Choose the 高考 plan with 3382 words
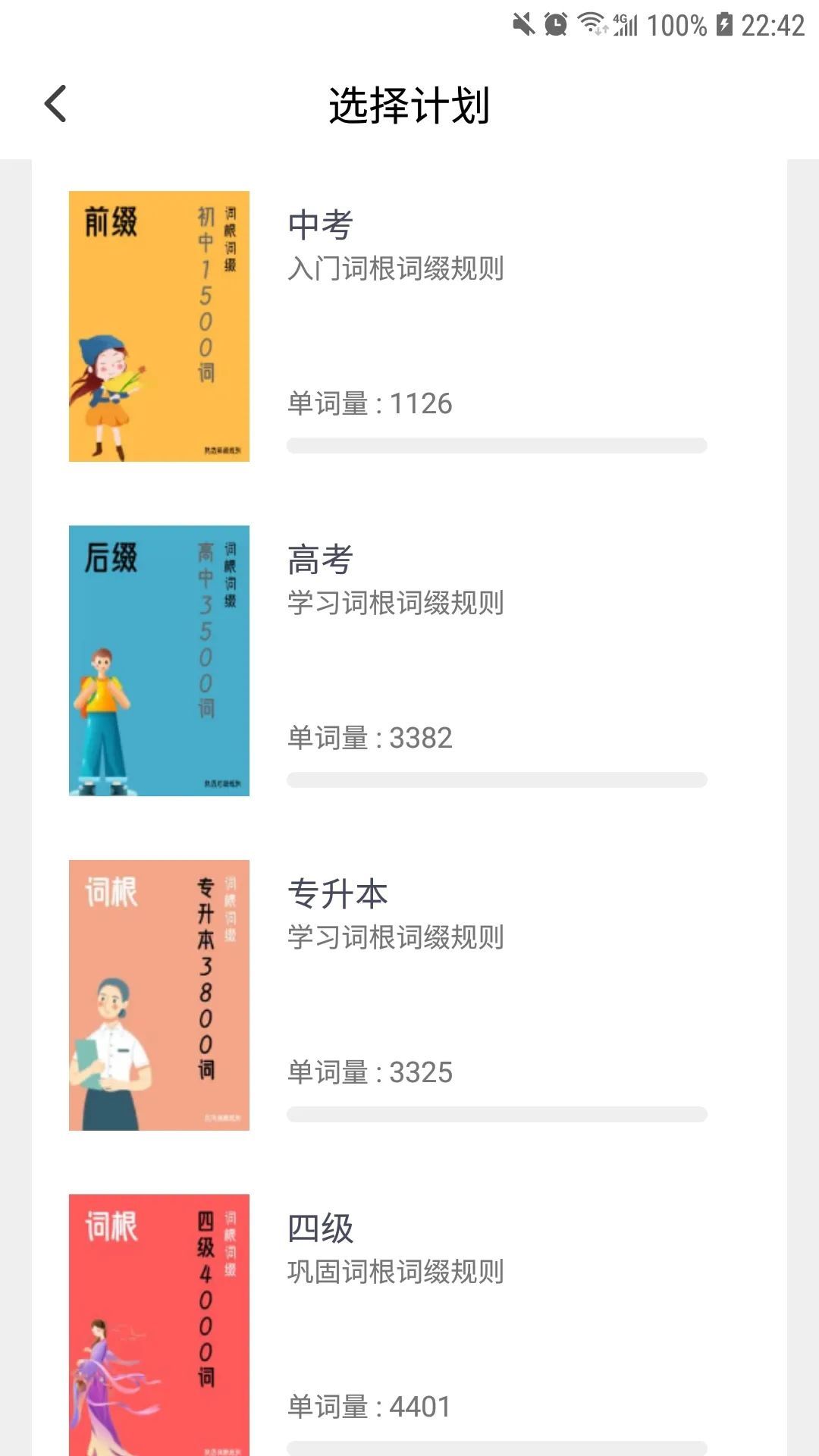 pyautogui.click(x=409, y=661)
